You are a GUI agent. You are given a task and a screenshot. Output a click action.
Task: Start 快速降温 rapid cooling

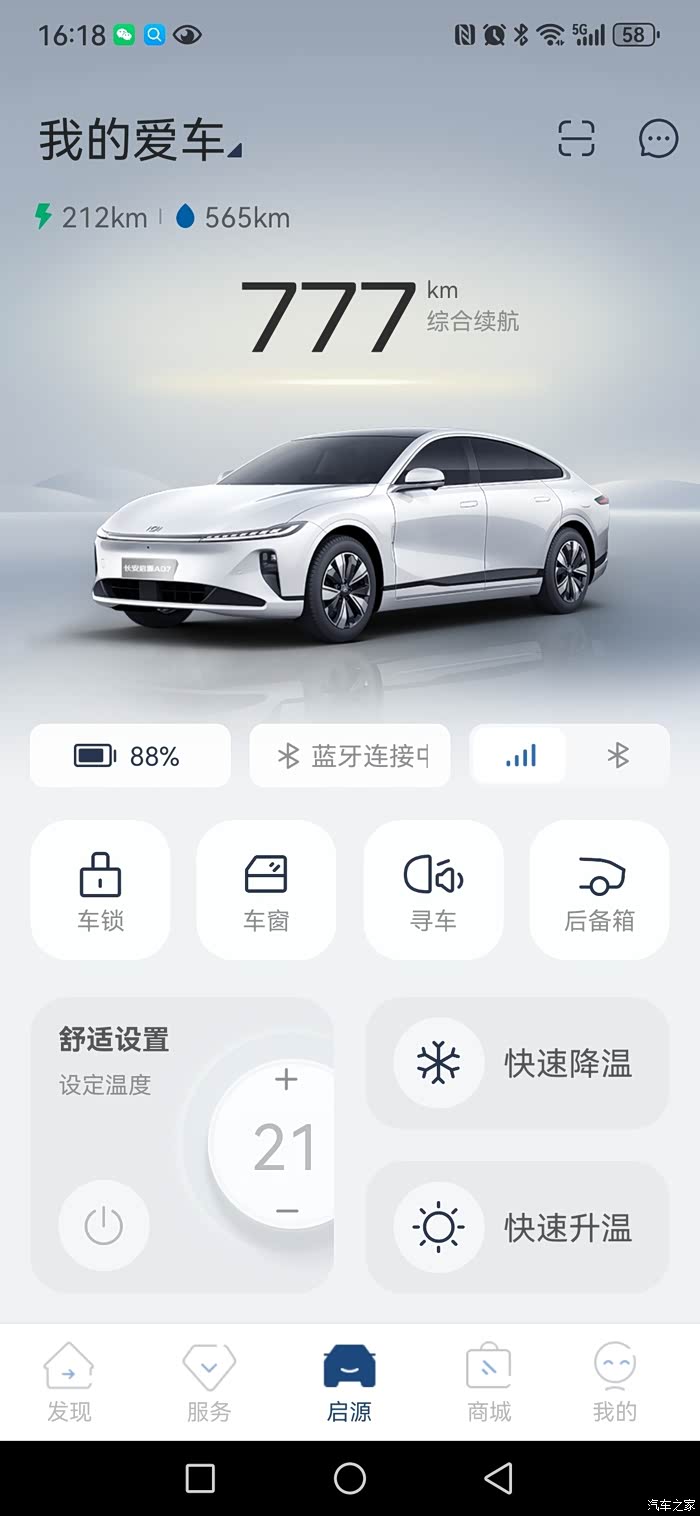[x=517, y=1063]
